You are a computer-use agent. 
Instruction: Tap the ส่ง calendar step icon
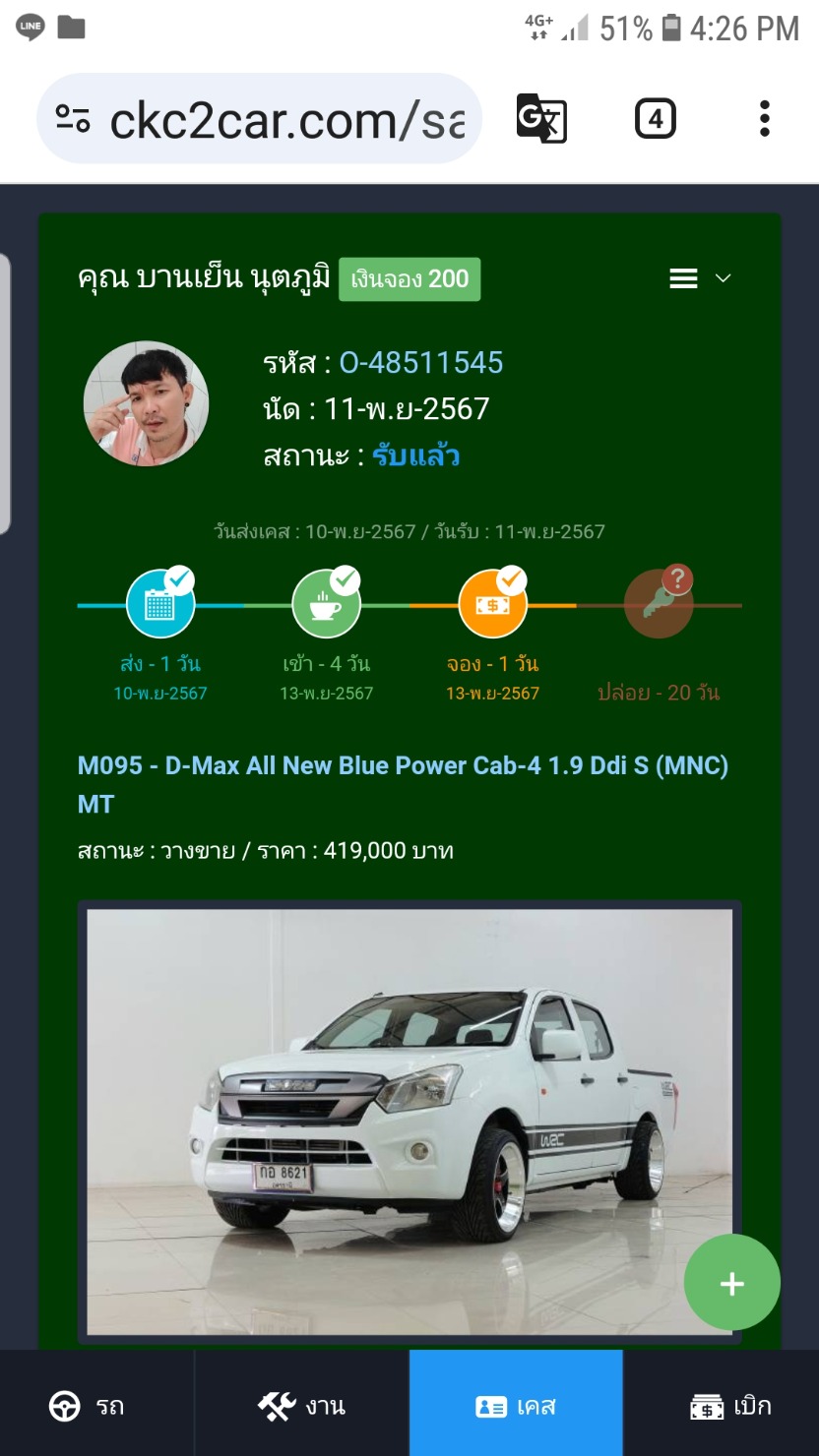tap(160, 604)
